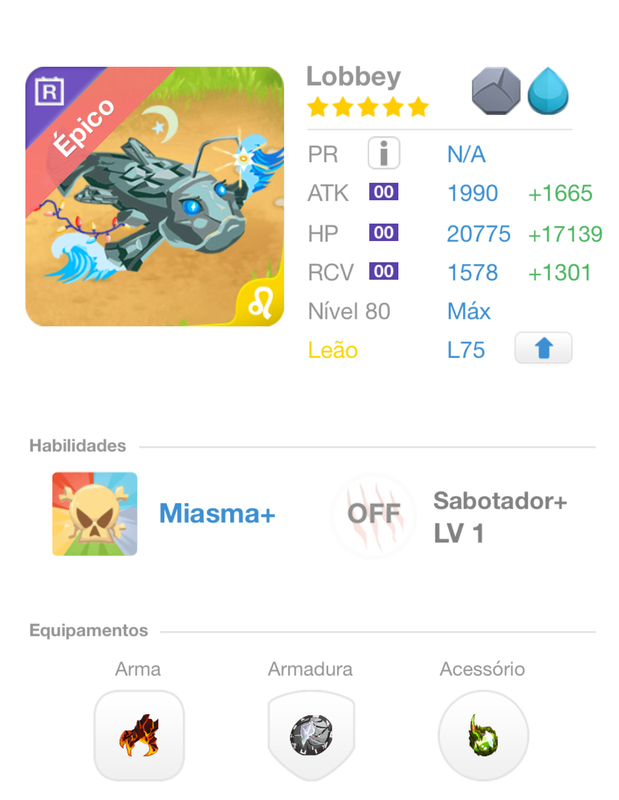Tap the Leão level-up arrow button

click(x=543, y=349)
